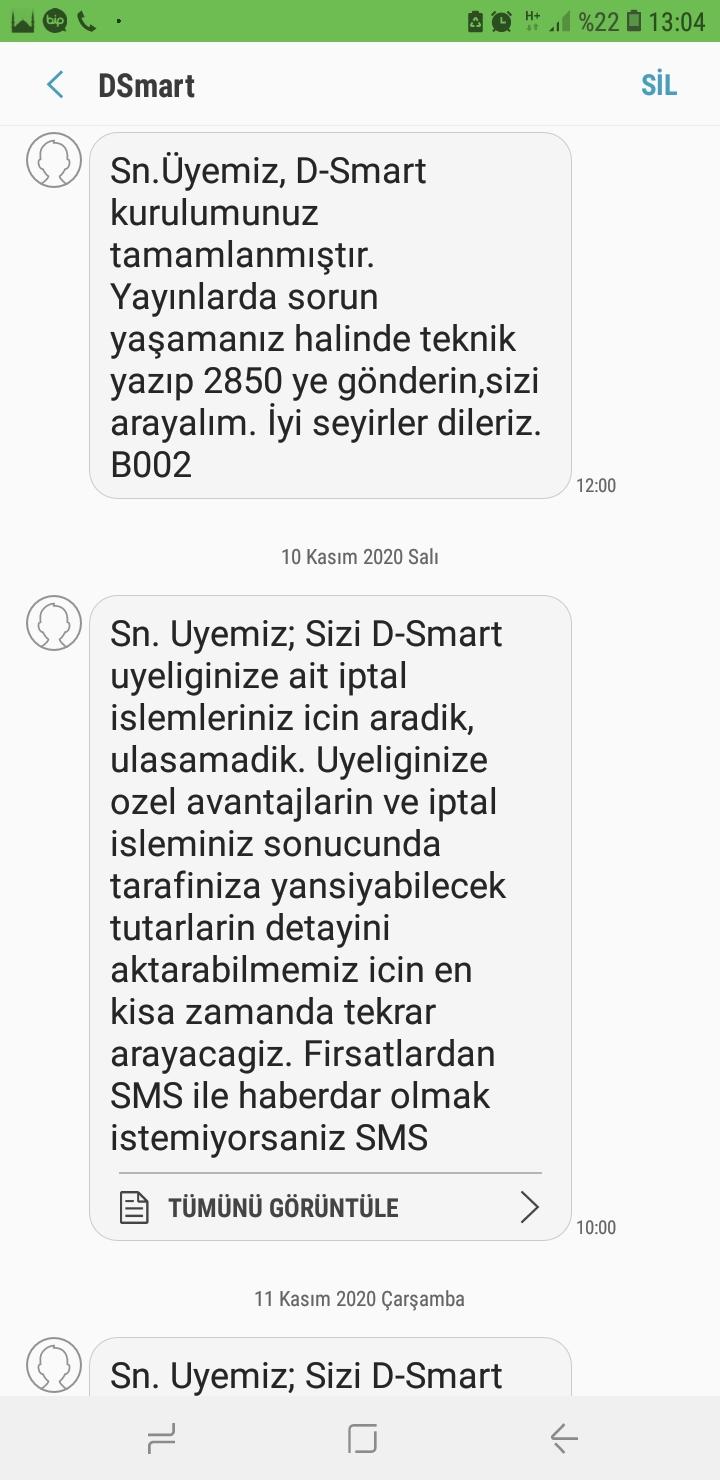This screenshot has height=1480, width=720.
Task: Tap SİL to delete messages
Action: pos(659,85)
